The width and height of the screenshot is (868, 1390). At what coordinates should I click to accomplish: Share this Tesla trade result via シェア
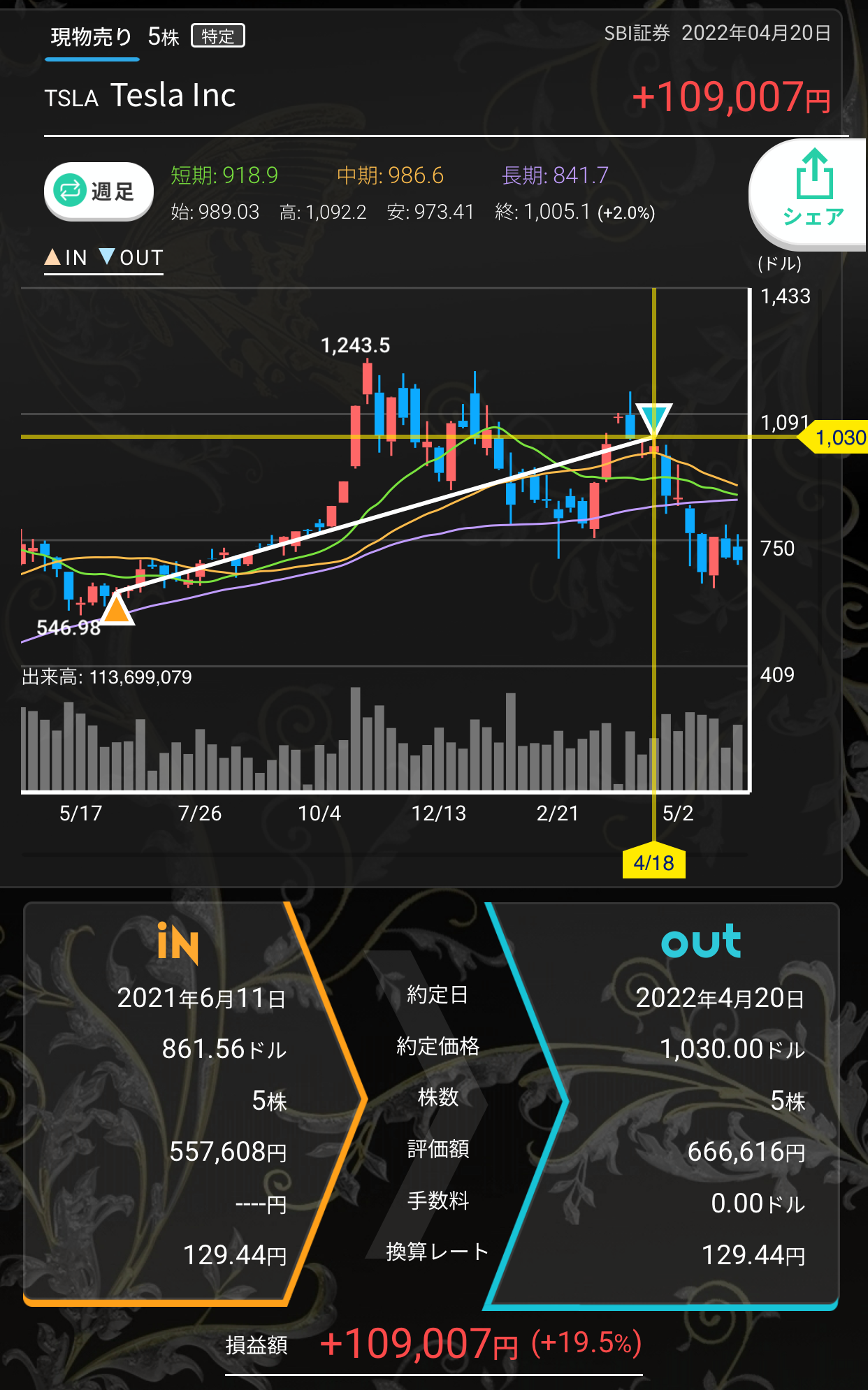(x=812, y=190)
